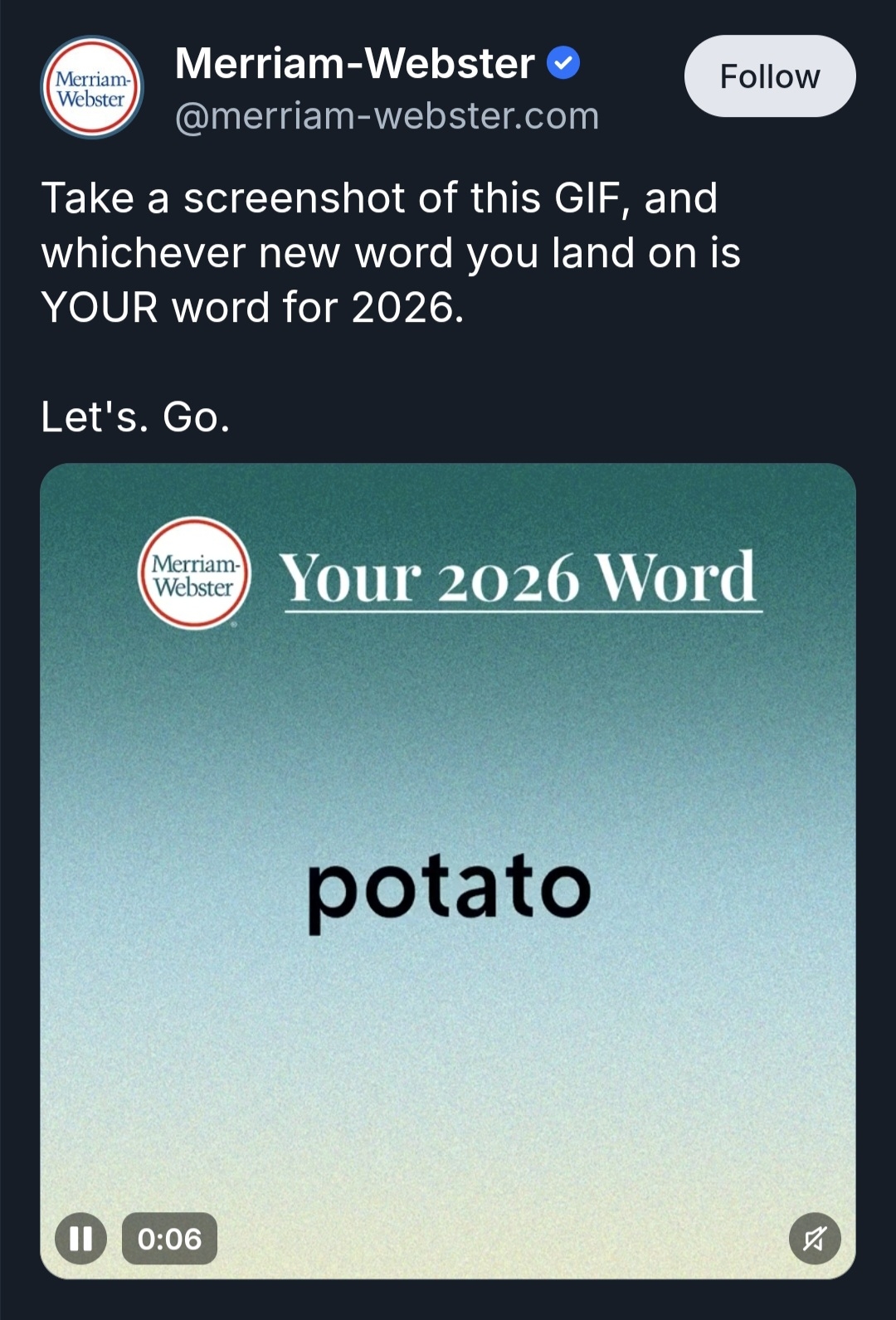Unmute the GIF sound
Image resolution: width=896 pixels, height=1320 pixels.
click(814, 1239)
